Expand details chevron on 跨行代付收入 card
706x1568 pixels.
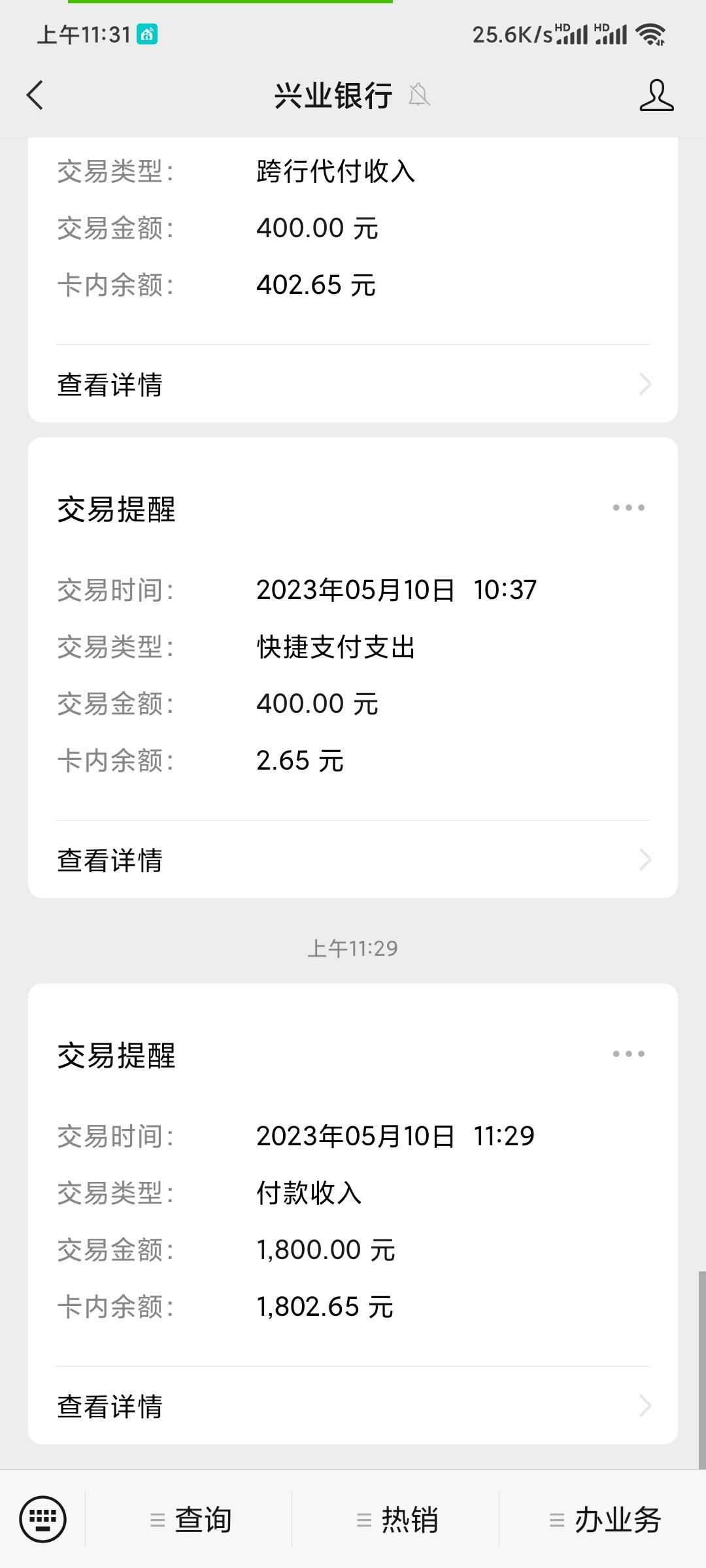[645, 384]
